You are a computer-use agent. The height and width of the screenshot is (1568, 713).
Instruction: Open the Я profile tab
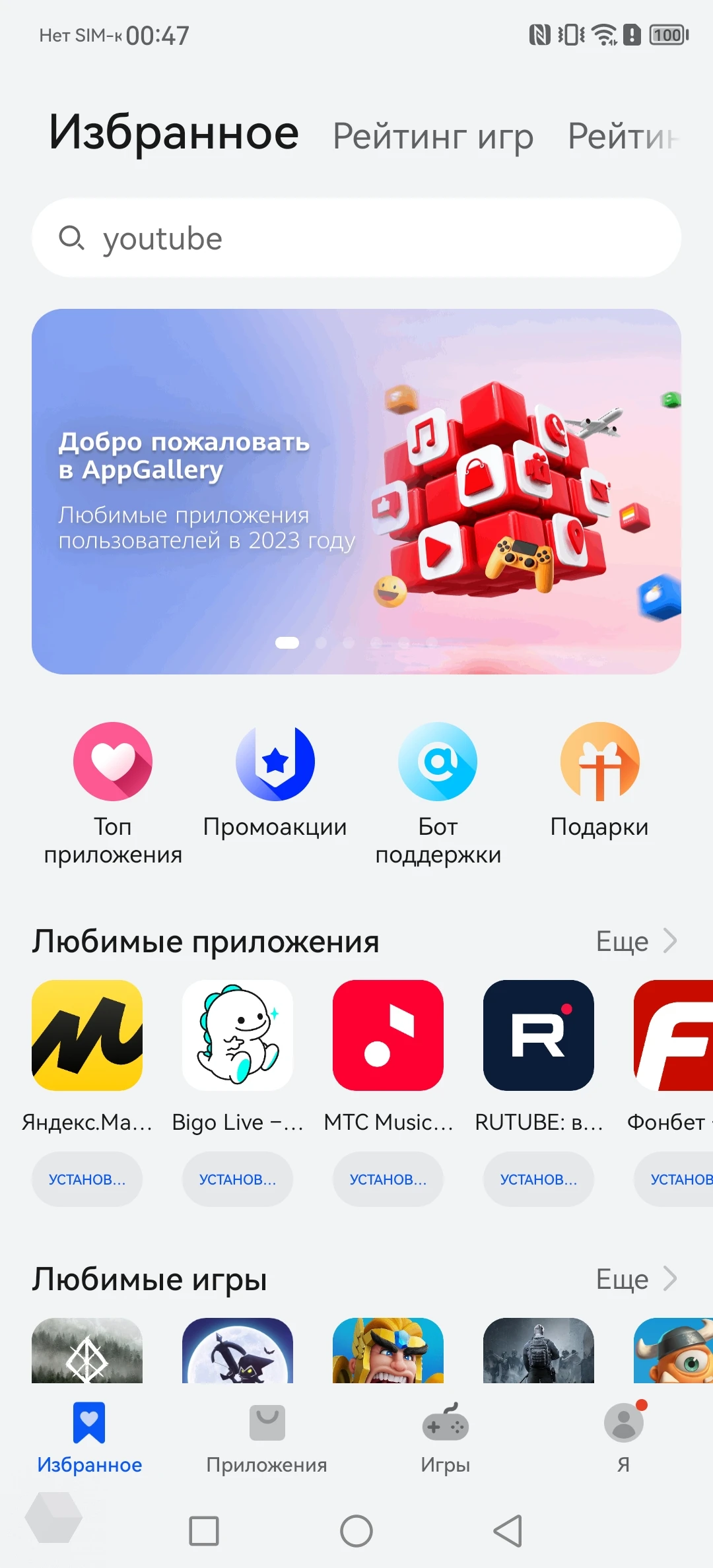[x=623, y=1439]
